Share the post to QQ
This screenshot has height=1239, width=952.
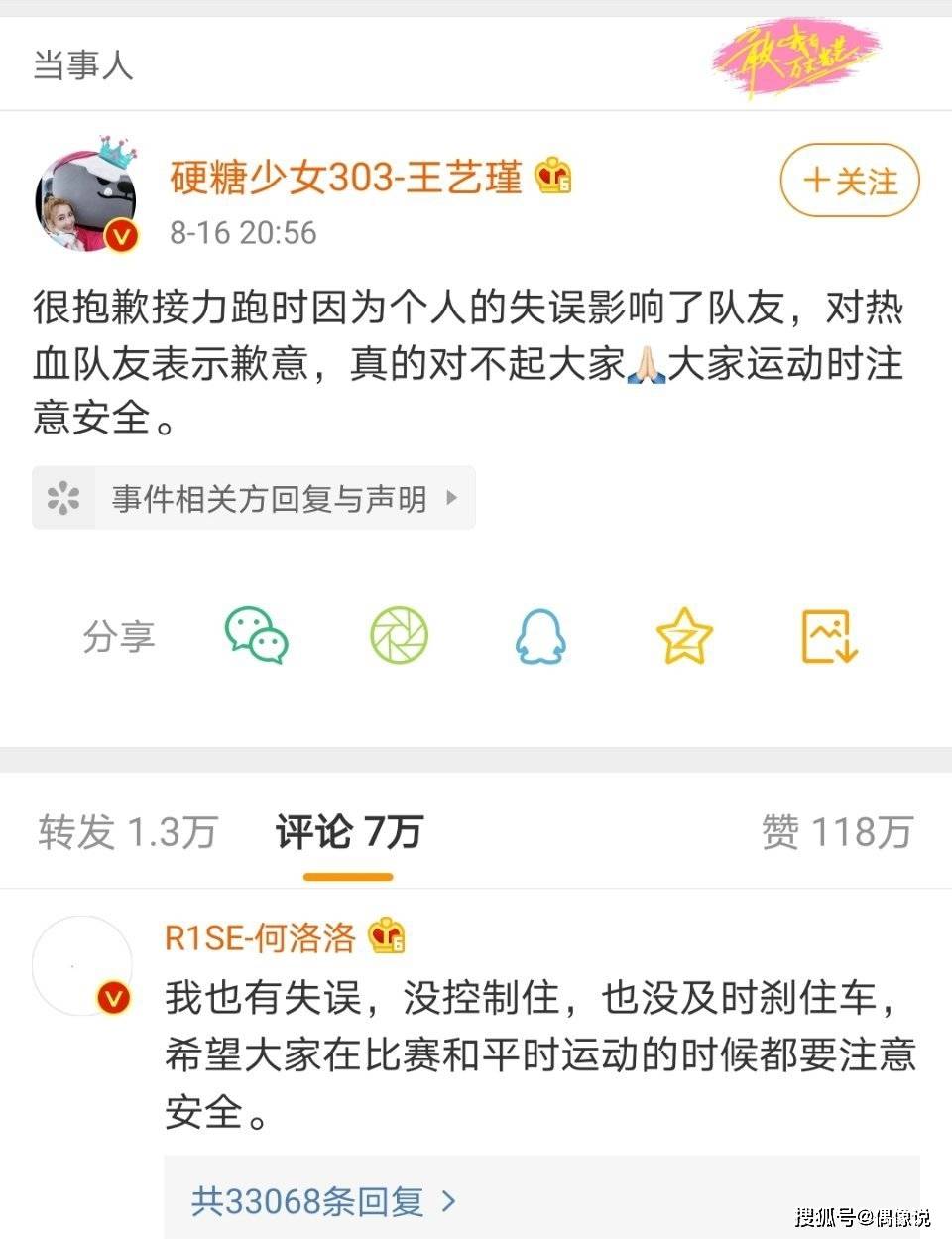point(540,635)
